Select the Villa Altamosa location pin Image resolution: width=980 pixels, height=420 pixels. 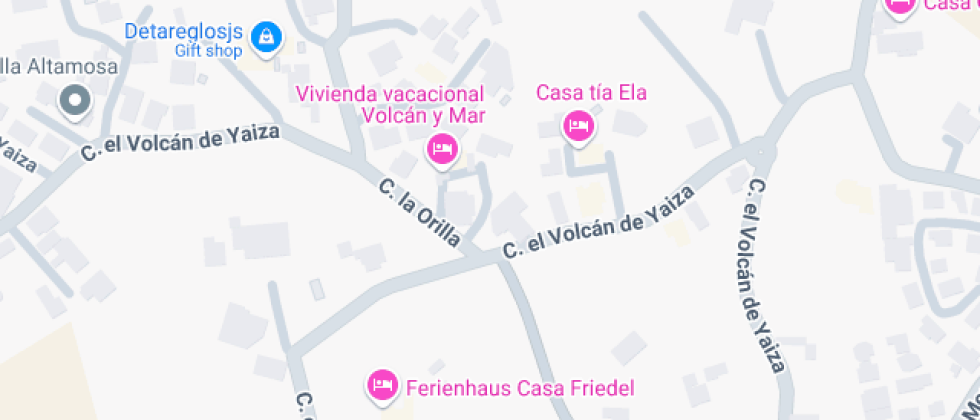pyautogui.click(x=74, y=100)
